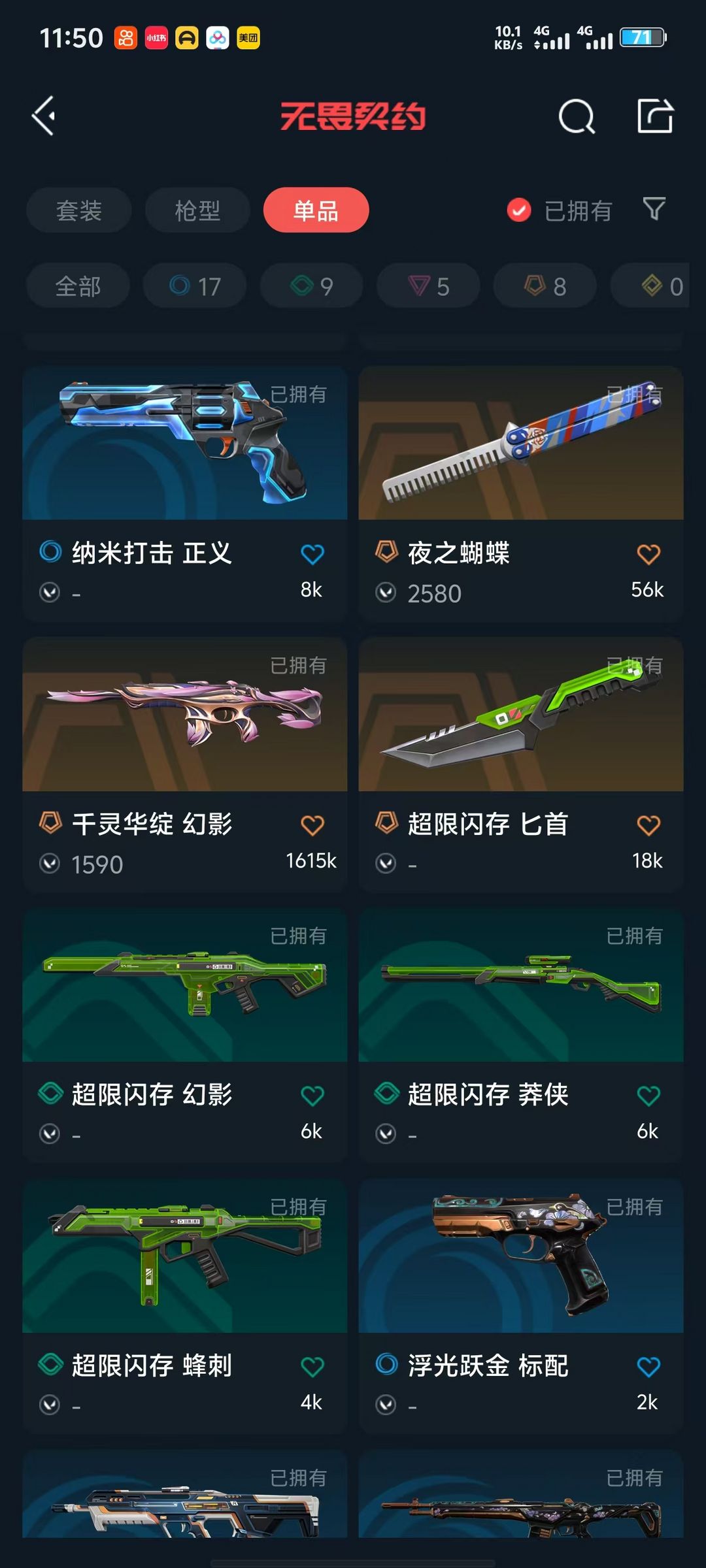Like the 超限闪存 莽侠 skin
This screenshot has height=1568, width=706.
click(648, 1096)
